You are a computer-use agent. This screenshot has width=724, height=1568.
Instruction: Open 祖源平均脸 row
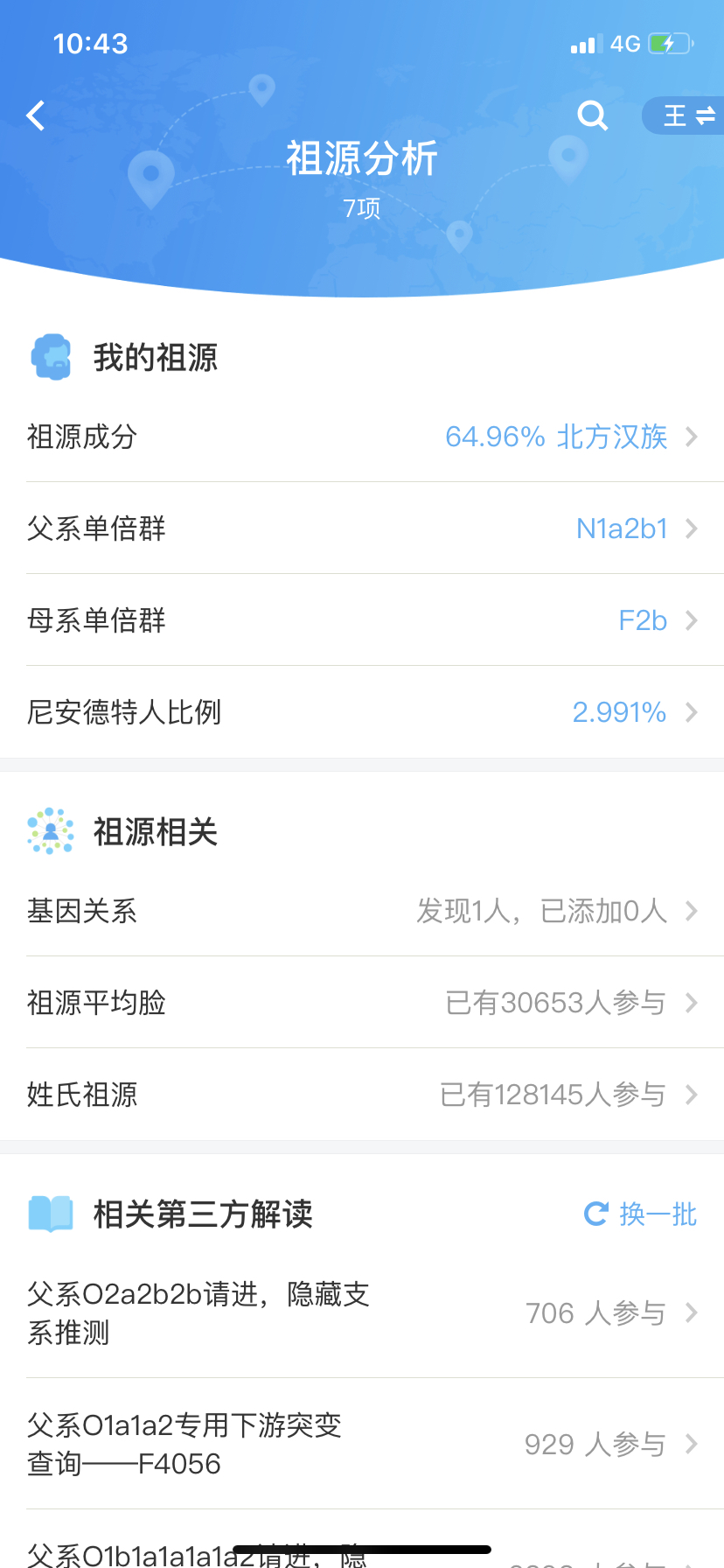tap(362, 1003)
